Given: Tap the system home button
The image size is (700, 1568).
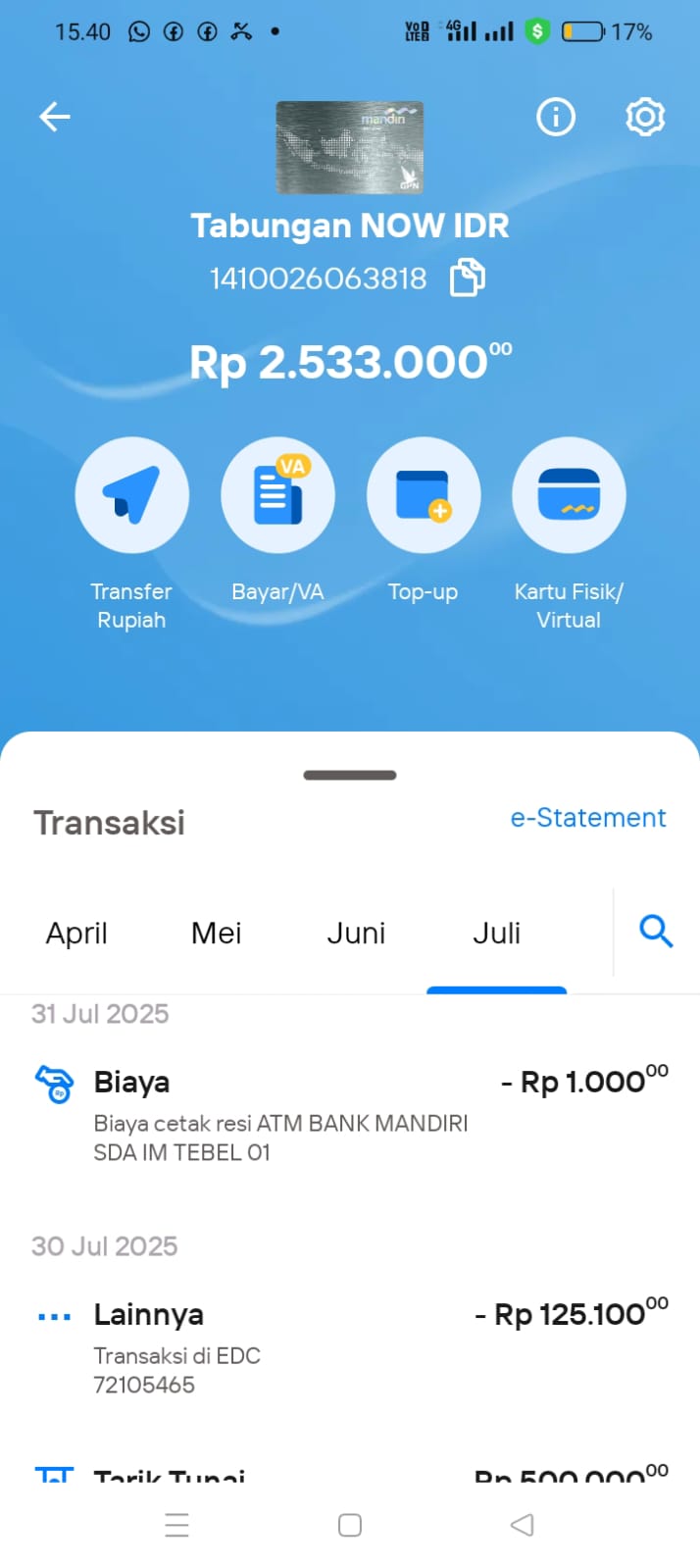Looking at the screenshot, I should click(350, 1525).
